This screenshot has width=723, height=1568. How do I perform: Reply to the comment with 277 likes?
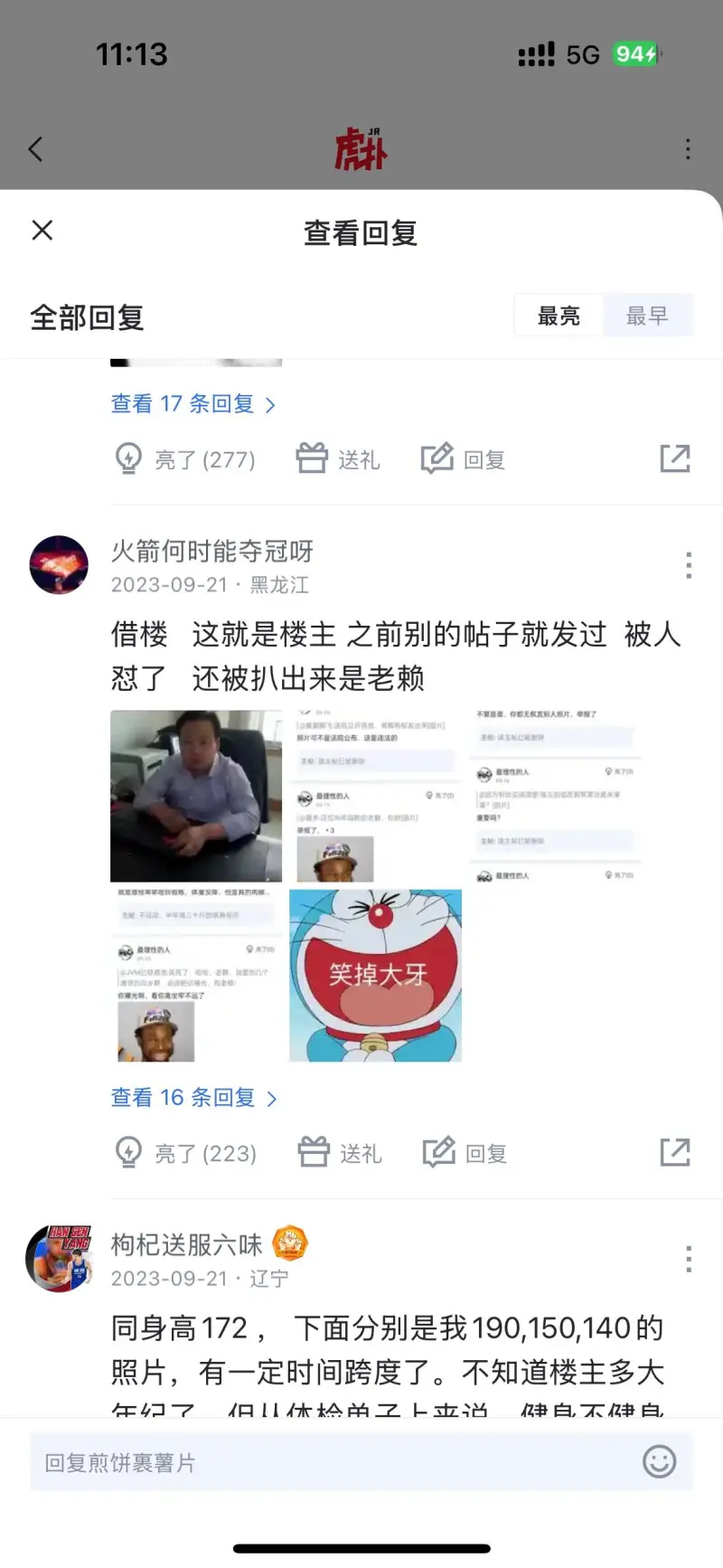tap(463, 459)
